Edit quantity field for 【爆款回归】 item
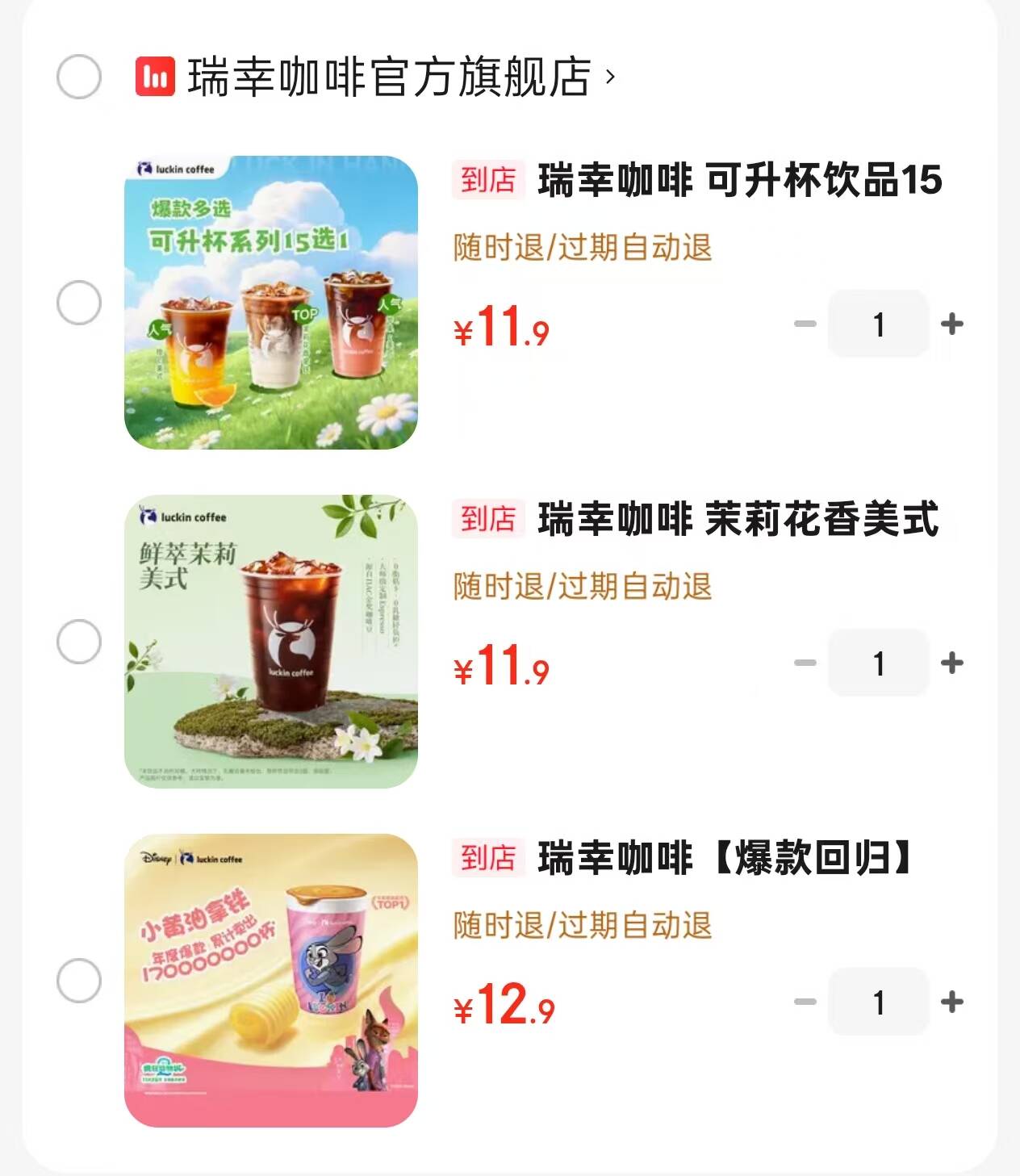1020x1176 pixels. pyautogui.click(x=879, y=1002)
